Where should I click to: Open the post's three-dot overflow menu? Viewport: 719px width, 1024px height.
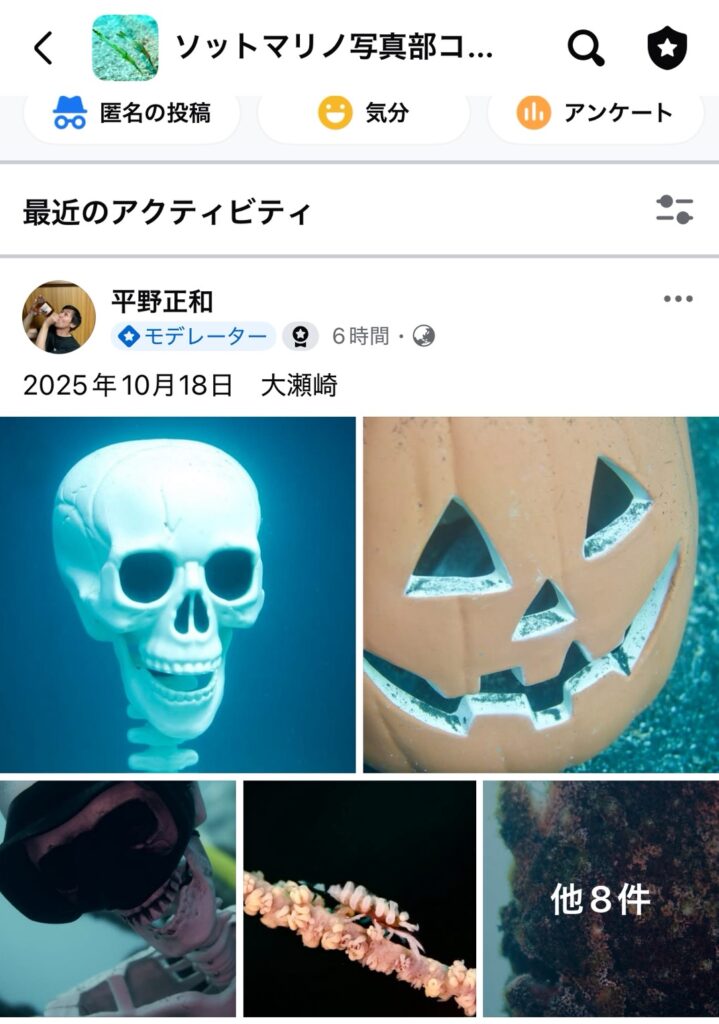(677, 299)
